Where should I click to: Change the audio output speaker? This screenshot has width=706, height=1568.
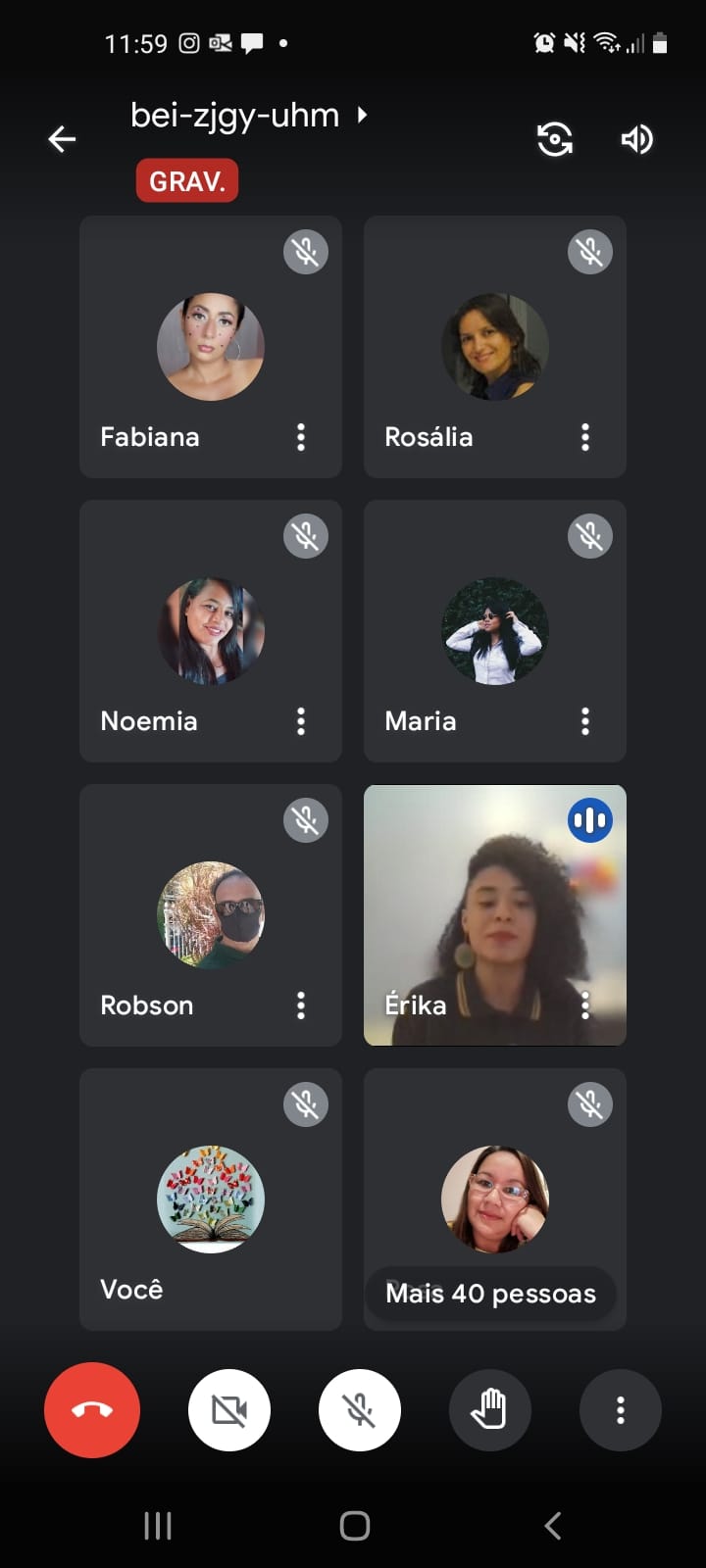[x=636, y=139]
